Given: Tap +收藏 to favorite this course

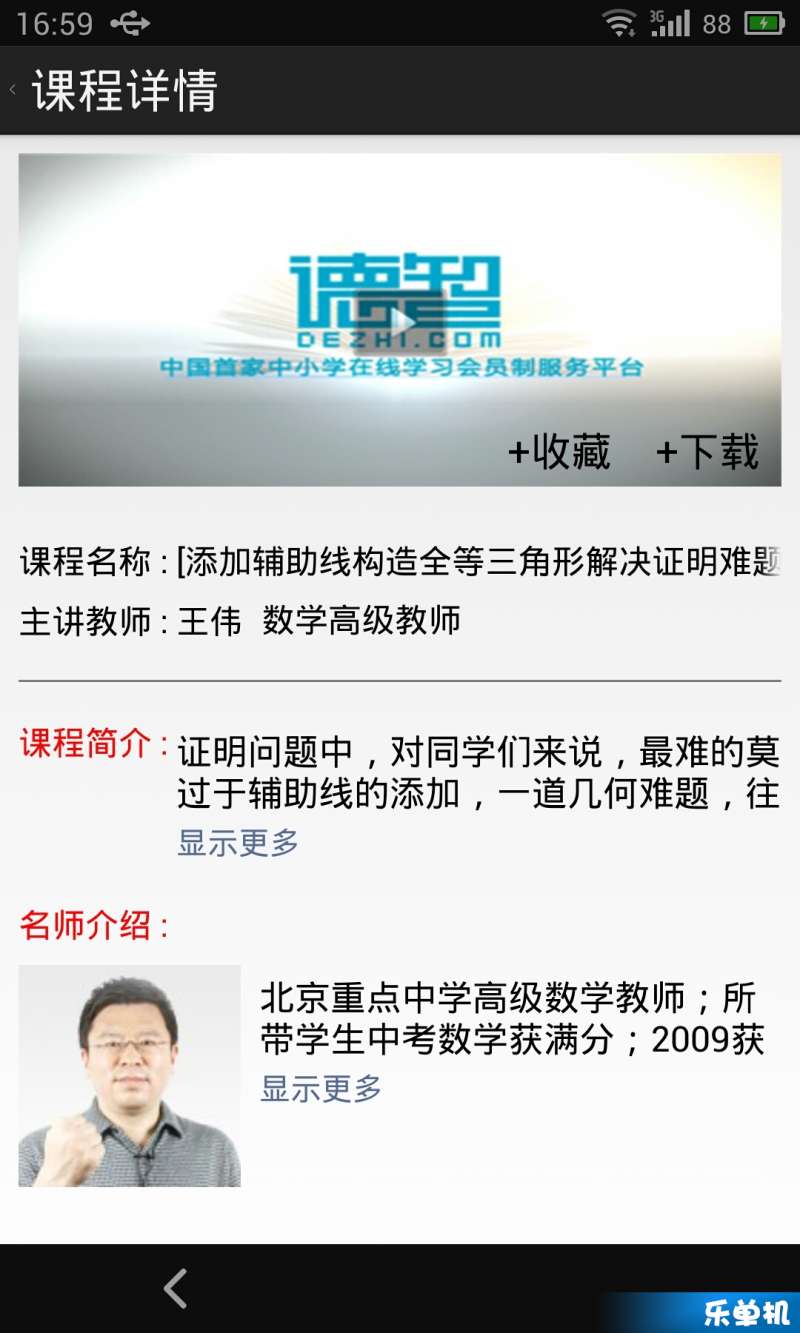Looking at the screenshot, I should [559, 452].
